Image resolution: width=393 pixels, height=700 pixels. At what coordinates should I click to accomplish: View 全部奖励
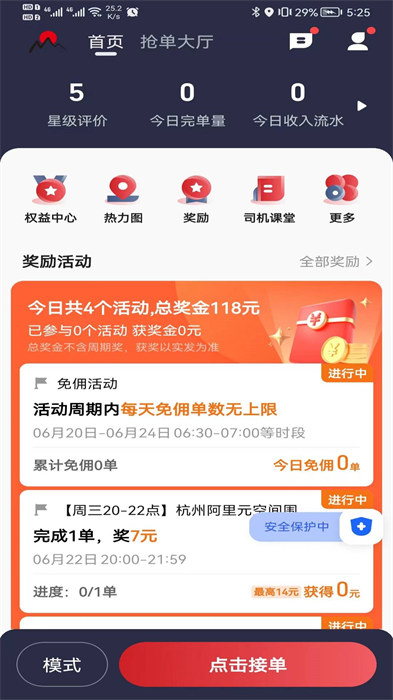tap(335, 262)
